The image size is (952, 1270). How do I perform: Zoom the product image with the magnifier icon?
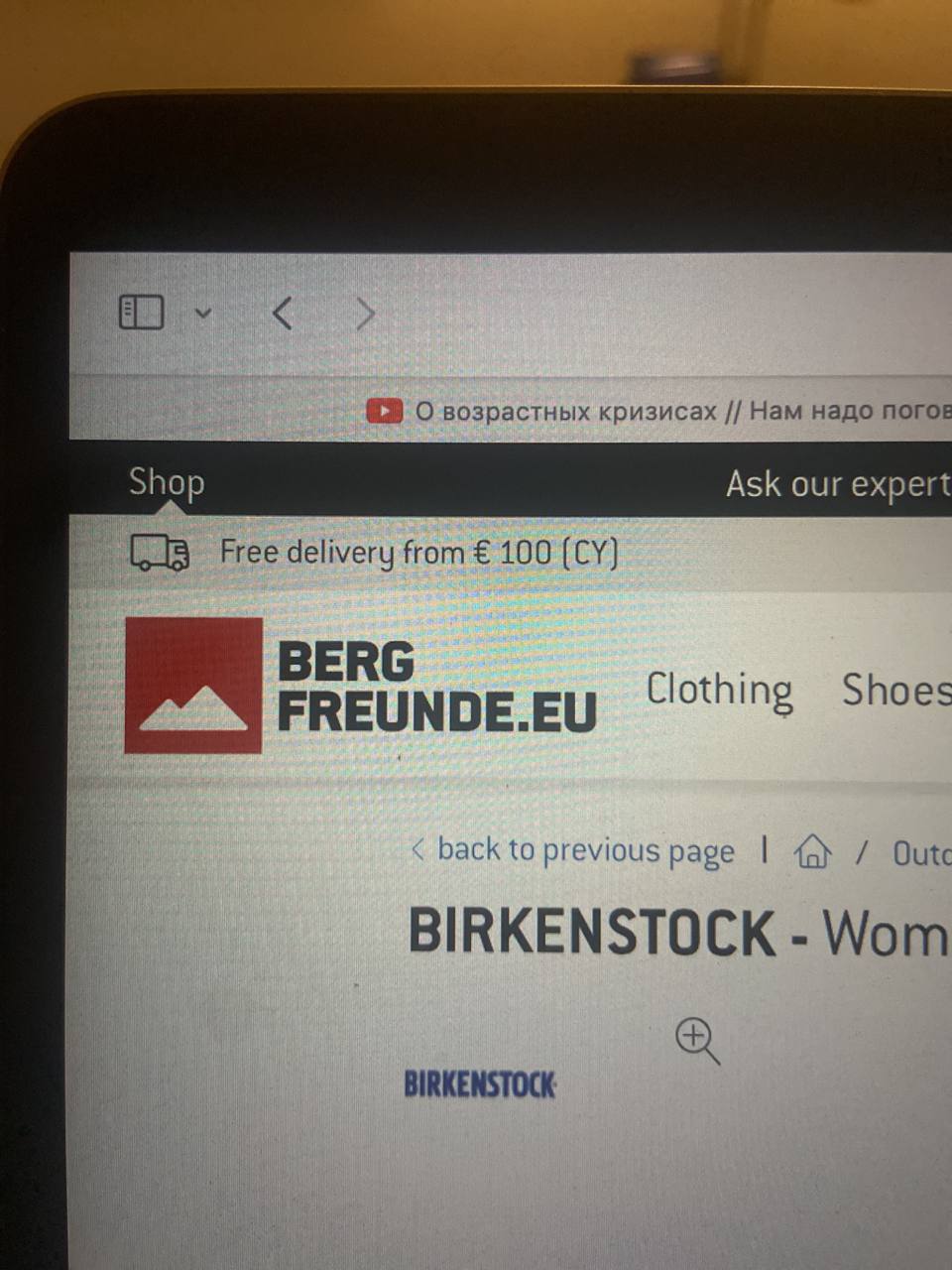point(697,1040)
